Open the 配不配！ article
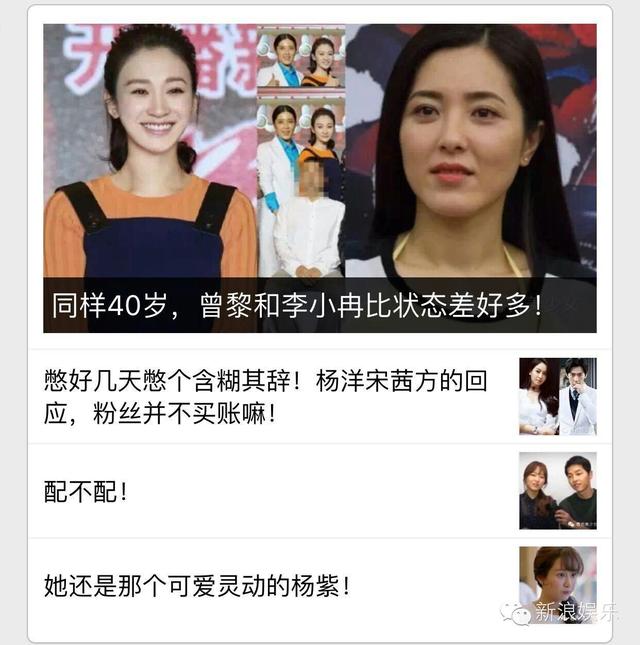This screenshot has width=640, height=645. click(86, 492)
